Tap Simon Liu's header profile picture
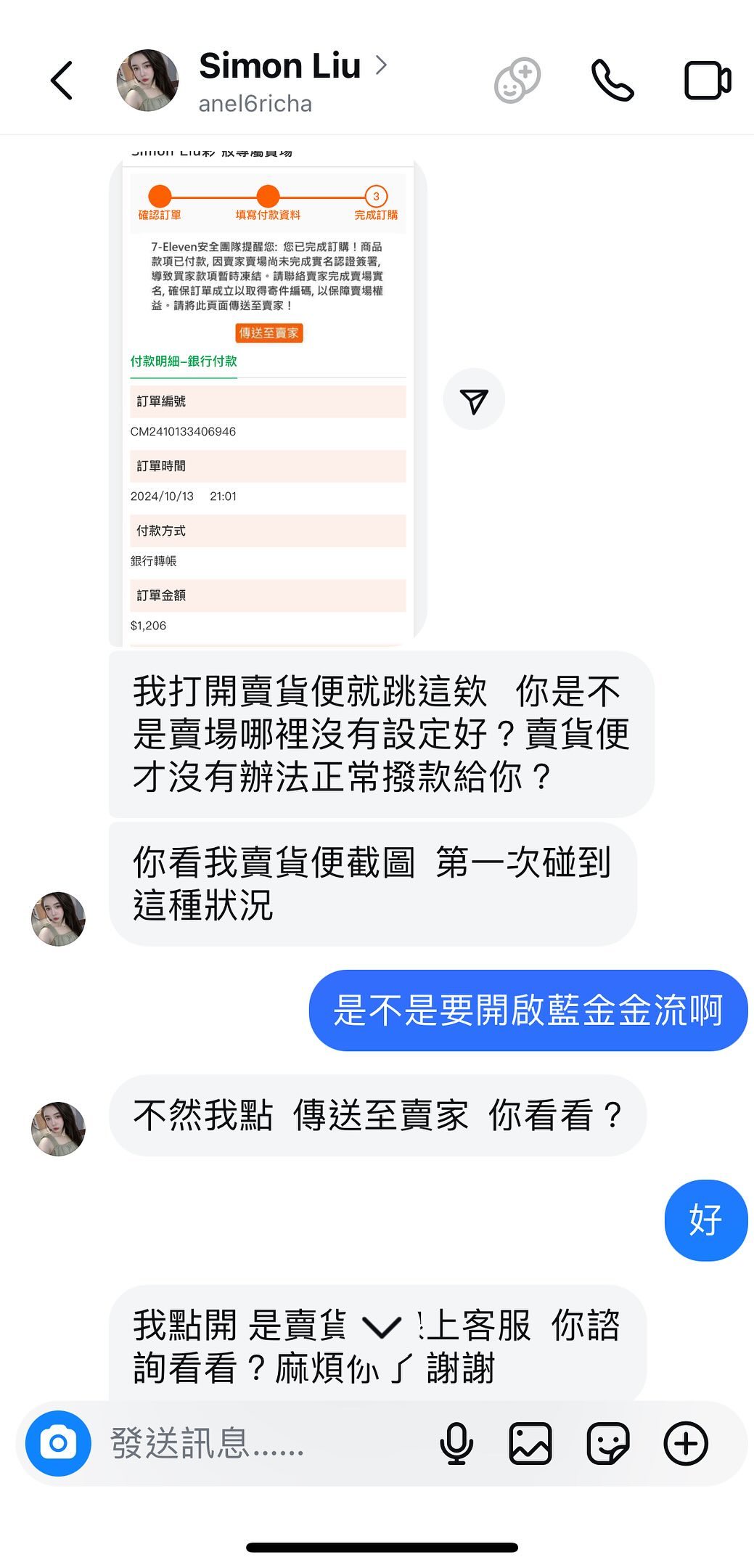The height and width of the screenshot is (1568, 754). [x=147, y=81]
